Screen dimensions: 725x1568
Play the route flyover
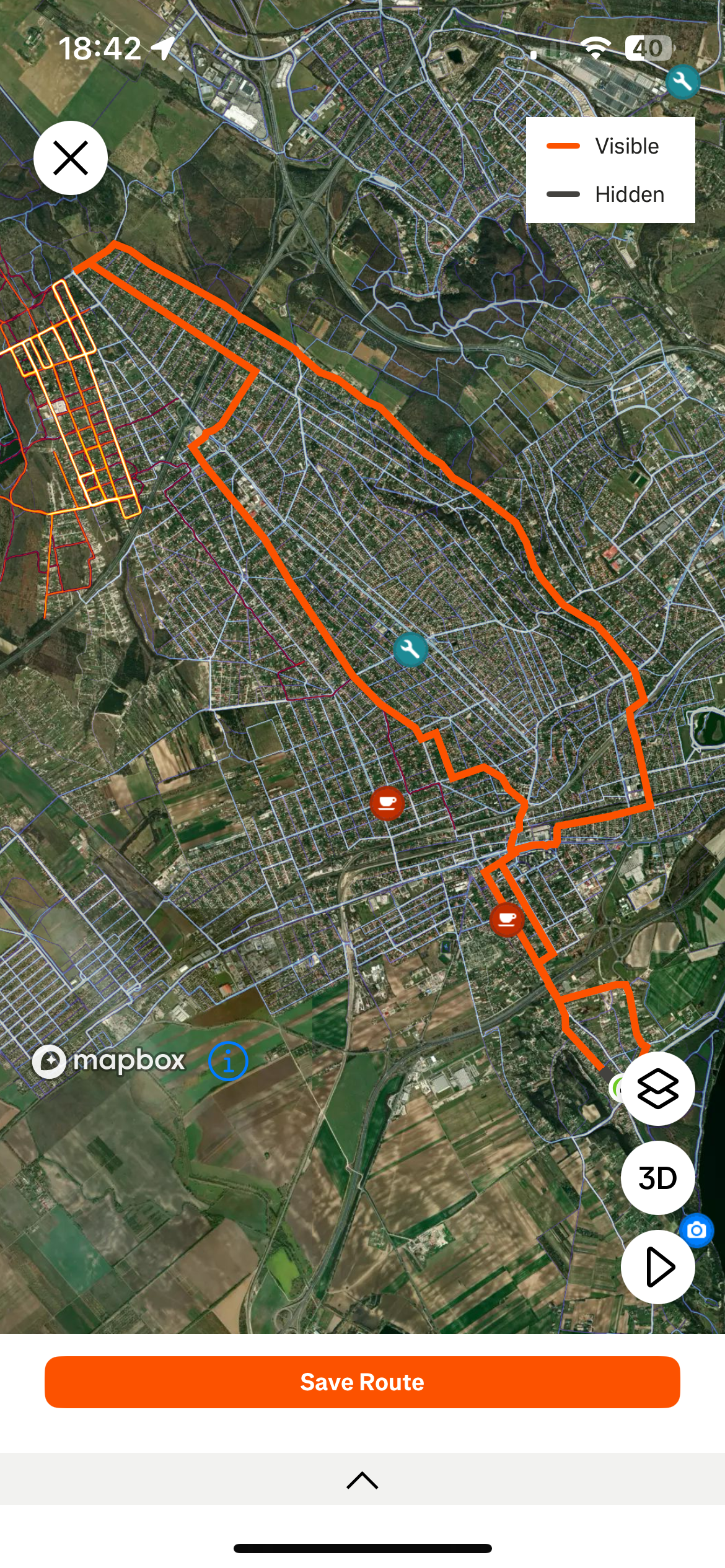click(x=657, y=1266)
